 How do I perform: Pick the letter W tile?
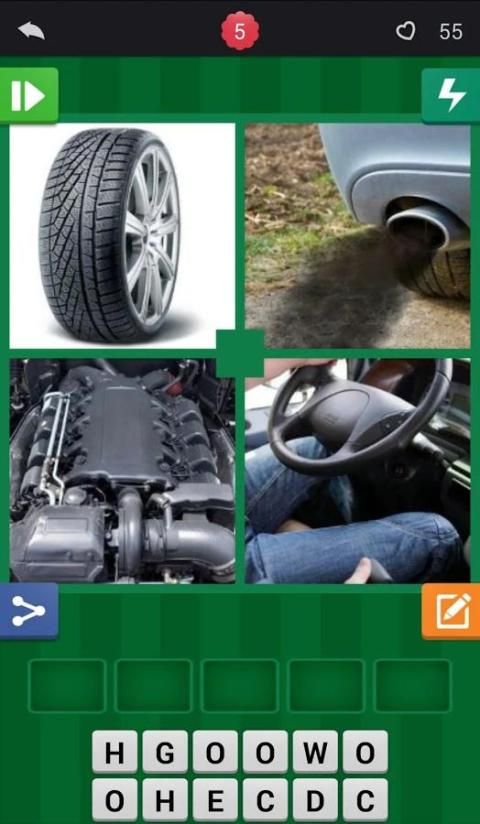[315, 752]
